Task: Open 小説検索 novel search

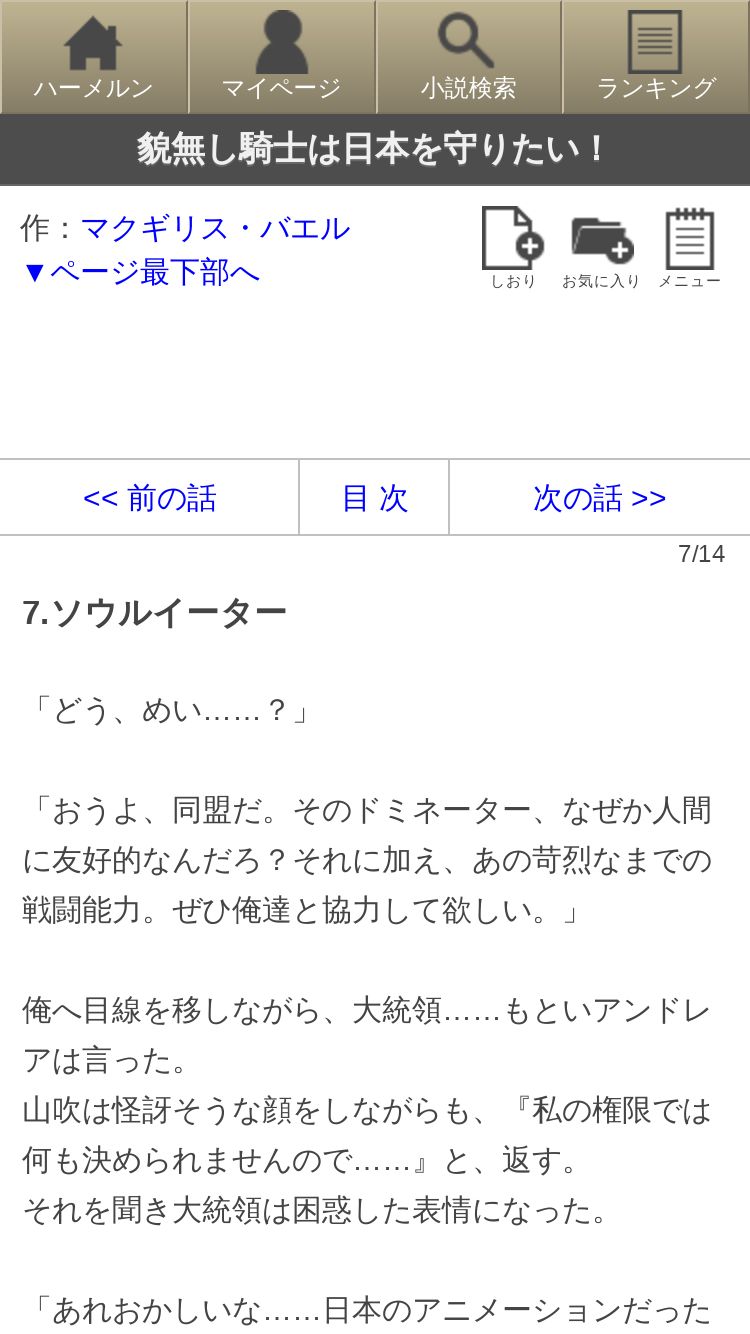Action: (468, 57)
